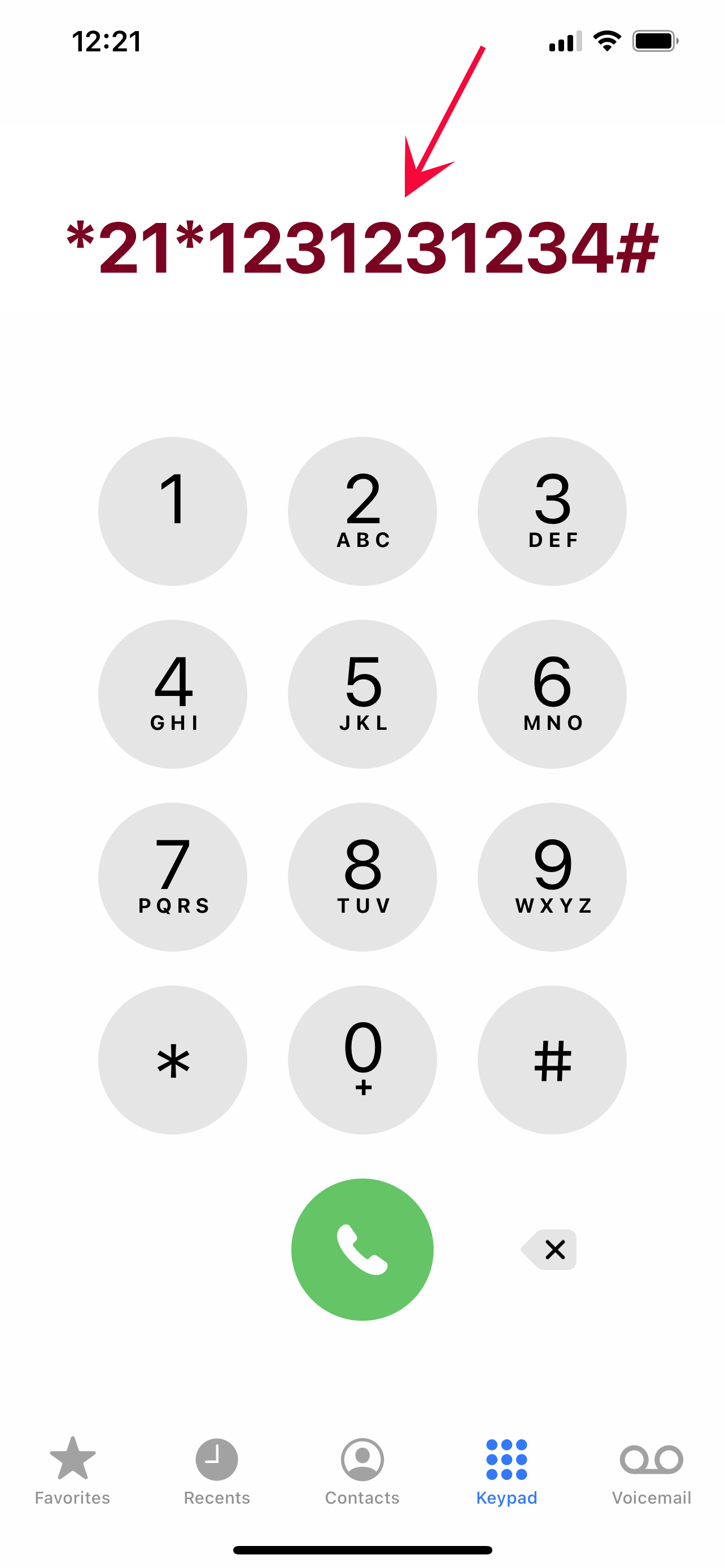Viewport: 725px width, 1568px height.
Task: Enter digit 6 MNO
Action: pyautogui.click(x=552, y=694)
